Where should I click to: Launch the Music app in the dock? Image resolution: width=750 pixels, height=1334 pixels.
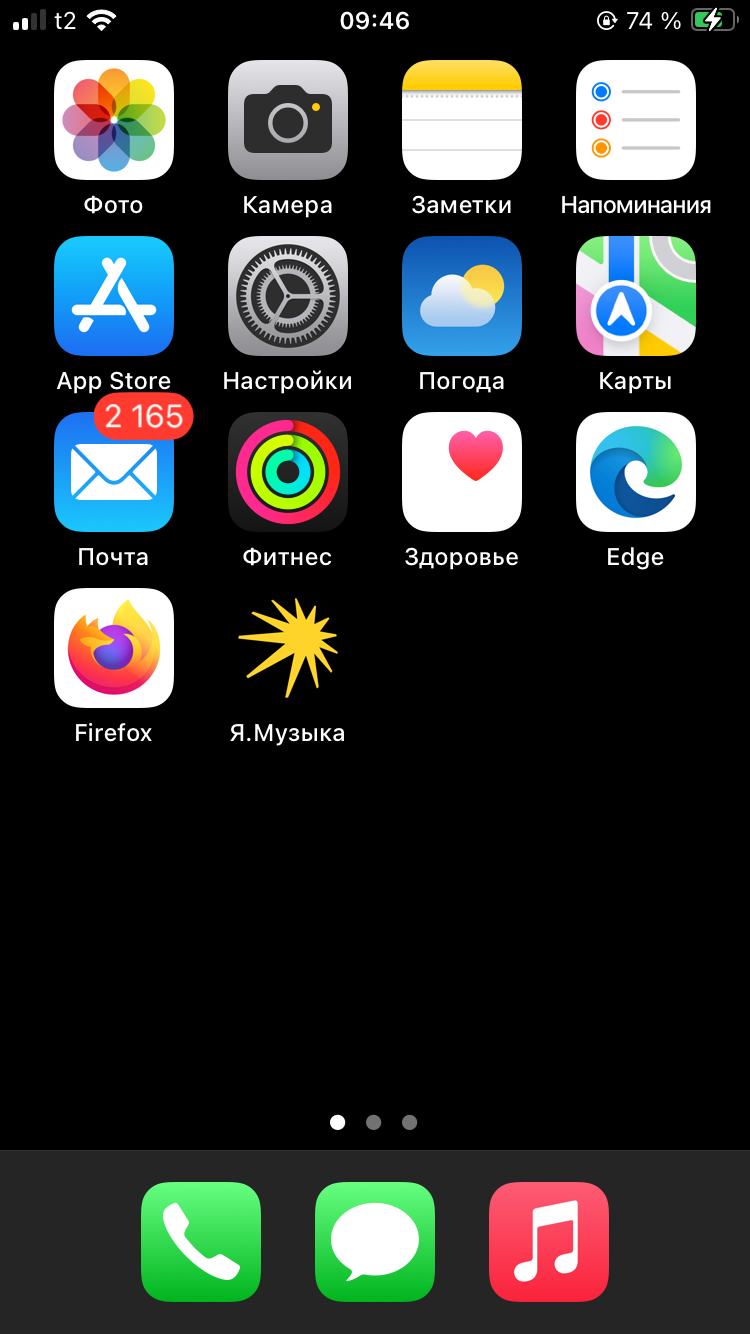549,1242
